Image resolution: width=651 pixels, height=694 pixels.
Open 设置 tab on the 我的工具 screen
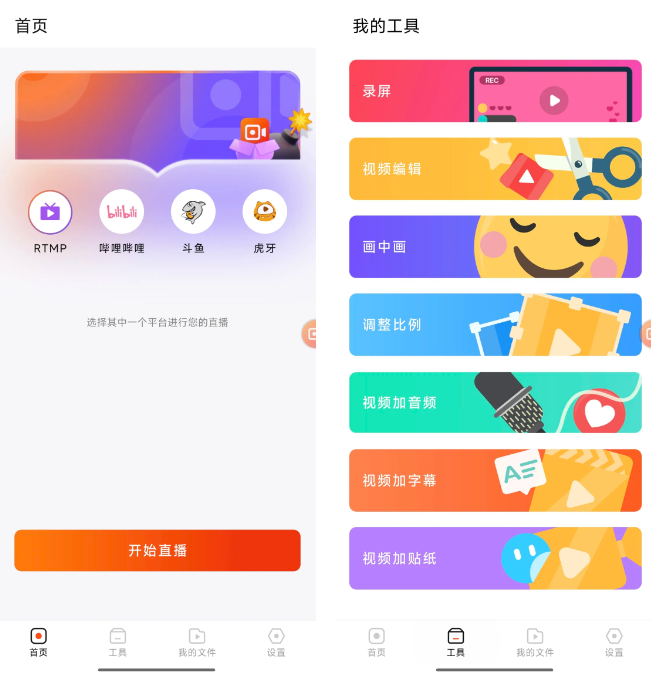[x=614, y=642]
